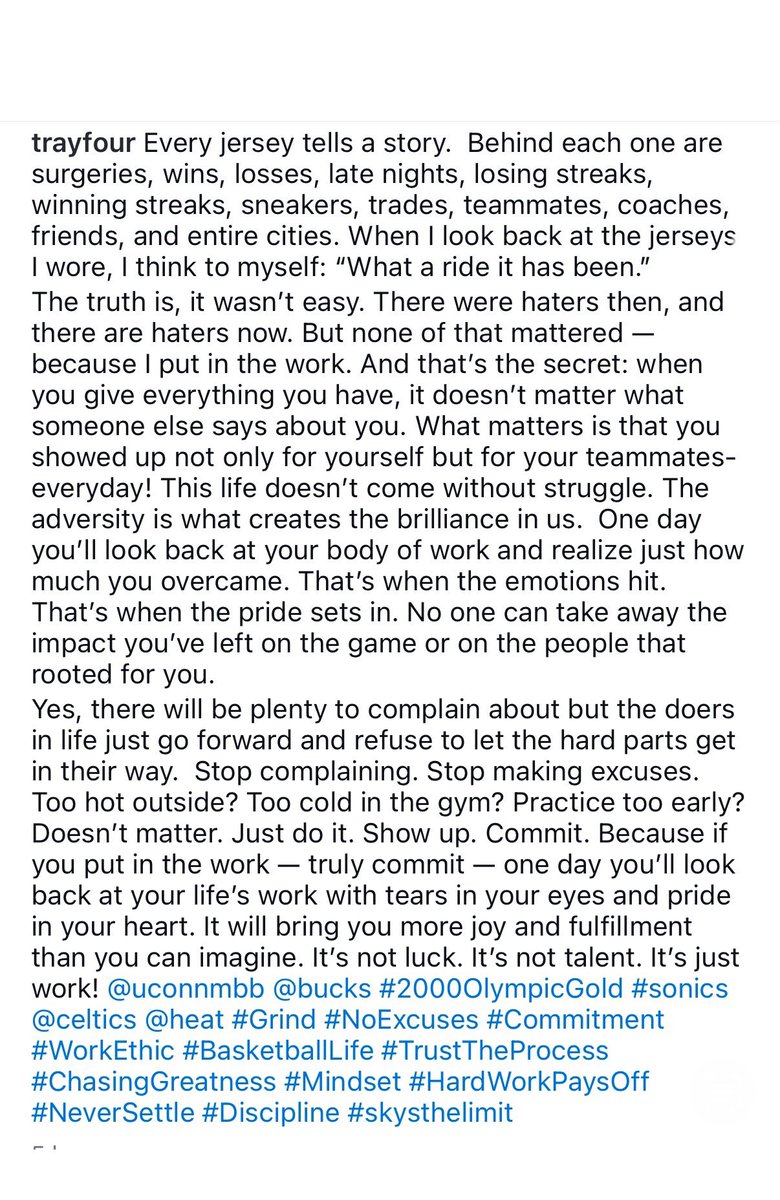Image resolution: width=780 pixels, height=1200 pixels.
Task: Browse the #TrustTheProcess hashtag
Action: 495,1051
